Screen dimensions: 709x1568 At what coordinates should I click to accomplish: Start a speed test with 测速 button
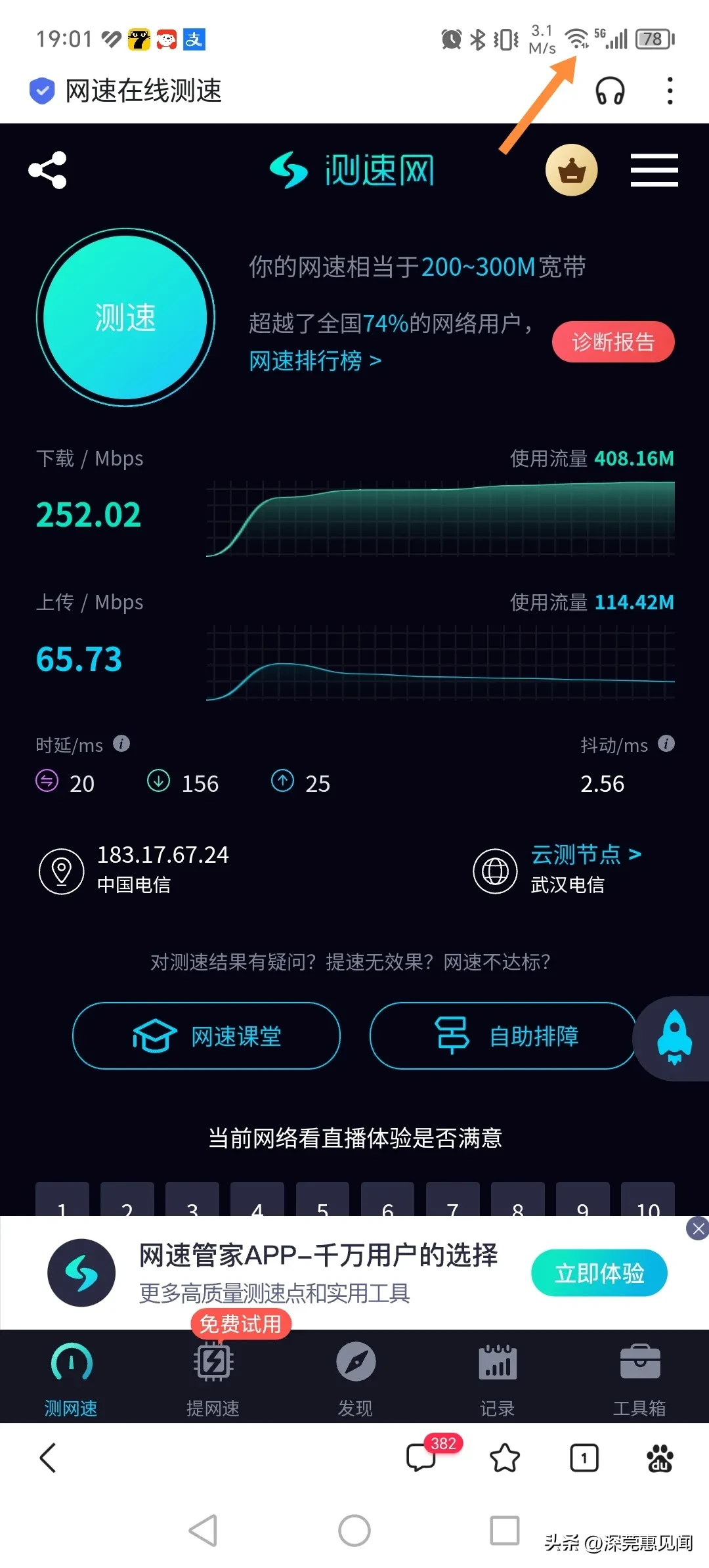click(125, 317)
